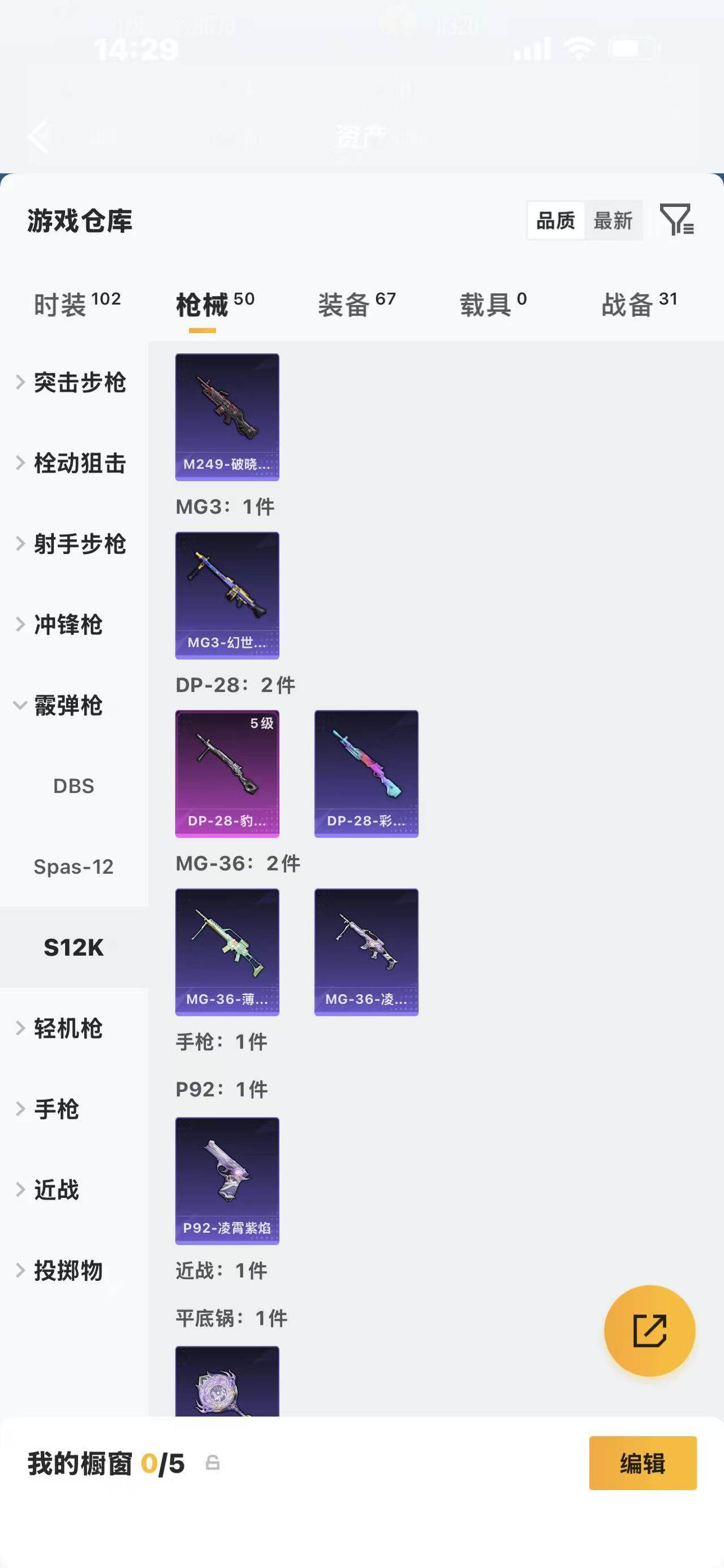
Task: Tap the yellow share floating button
Action: [x=650, y=1331]
